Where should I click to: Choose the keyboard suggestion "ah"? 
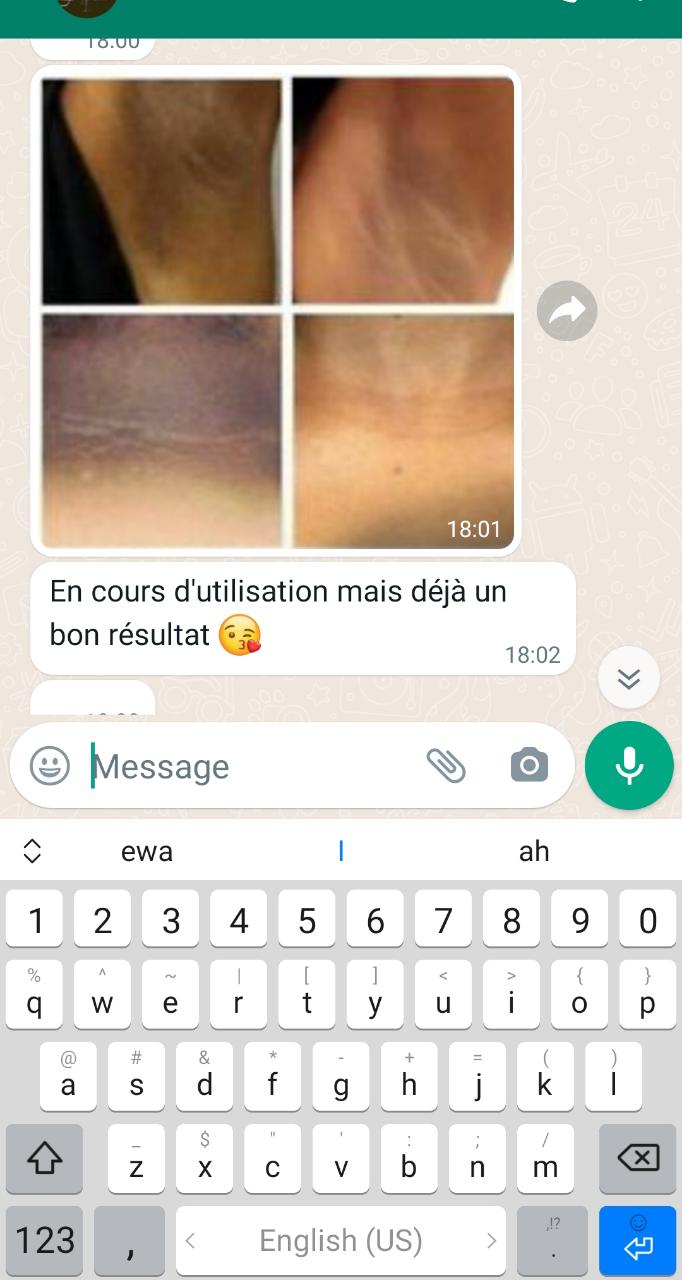point(534,851)
